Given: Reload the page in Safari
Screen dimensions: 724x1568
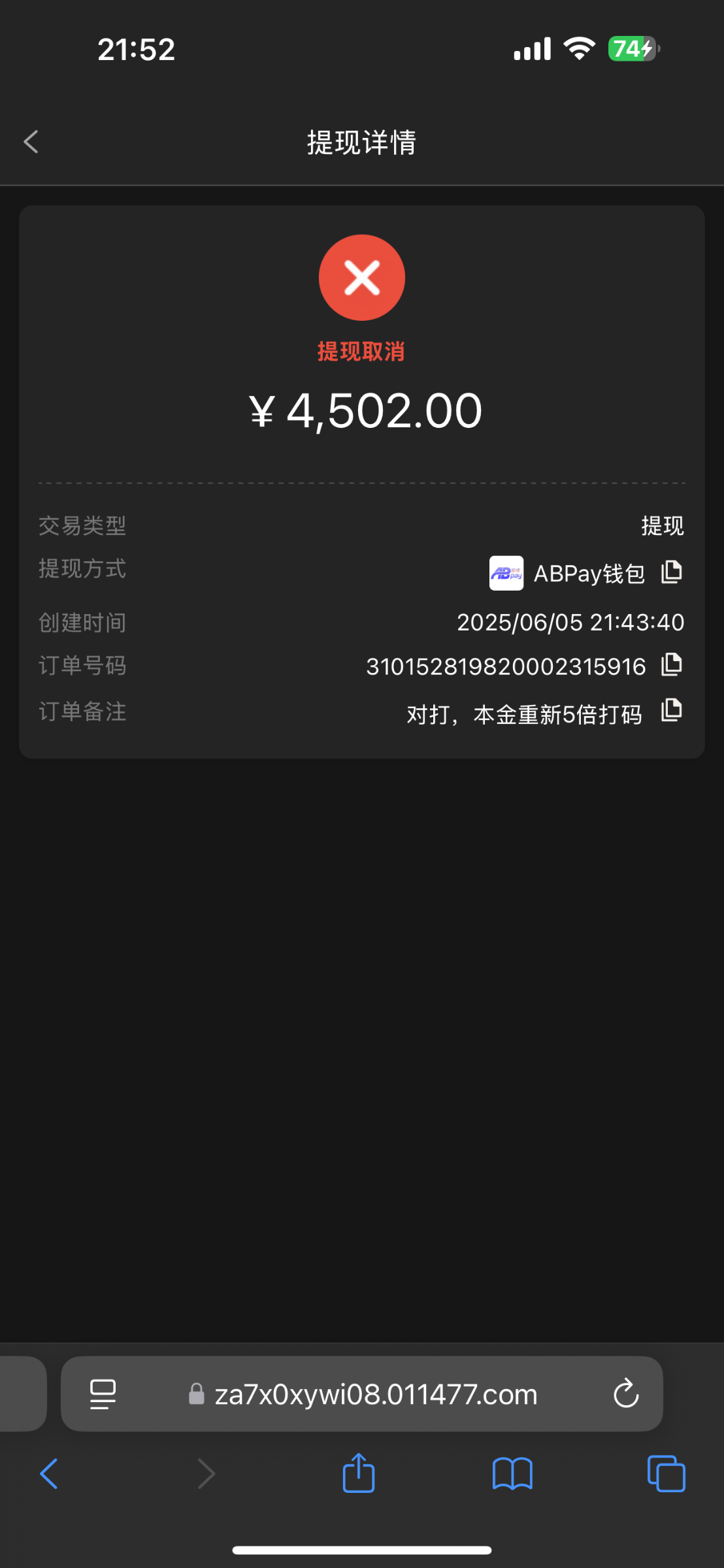Looking at the screenshot, I should point(625,1394).
